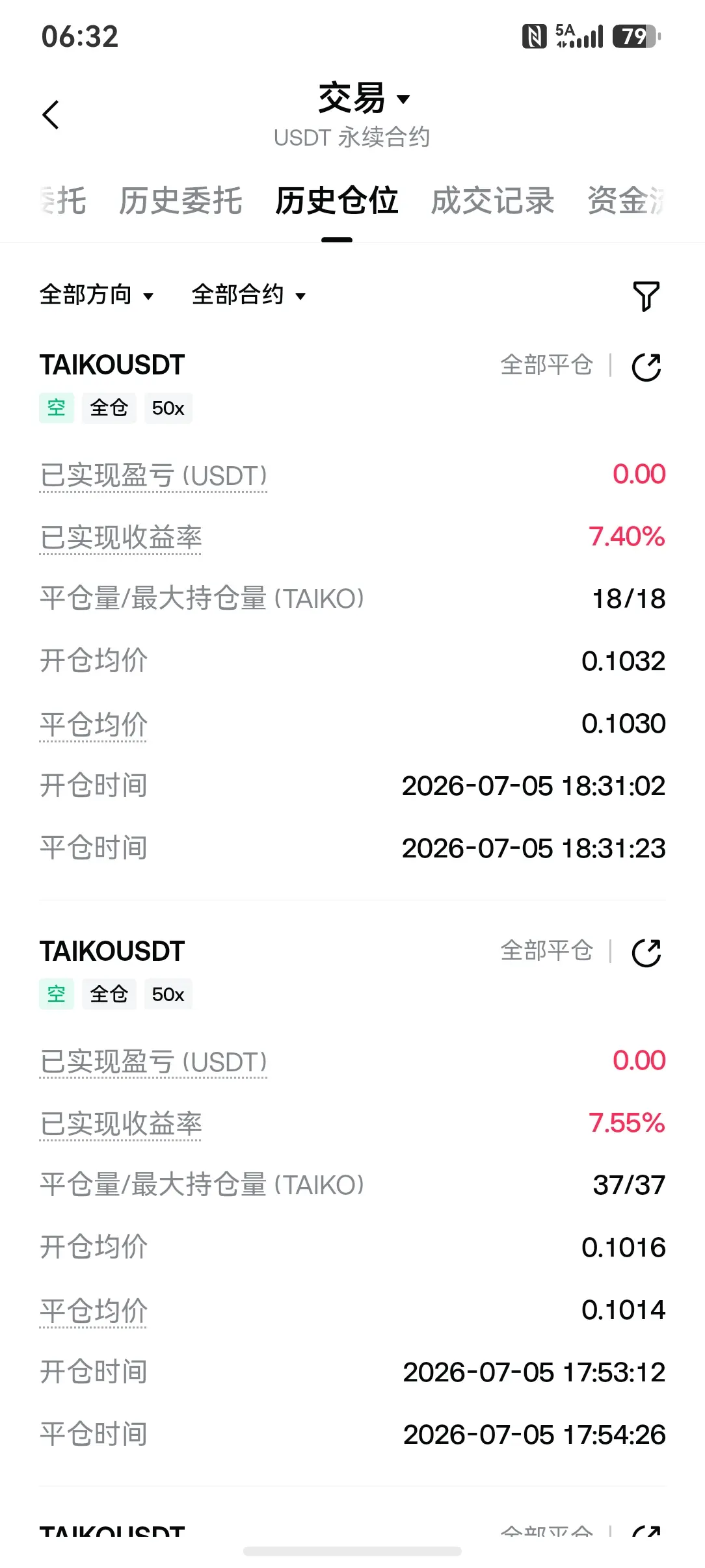Switch to the 历史委托 tab
The height and width of the screenshot is (1568, 705).
click(181, 200)
